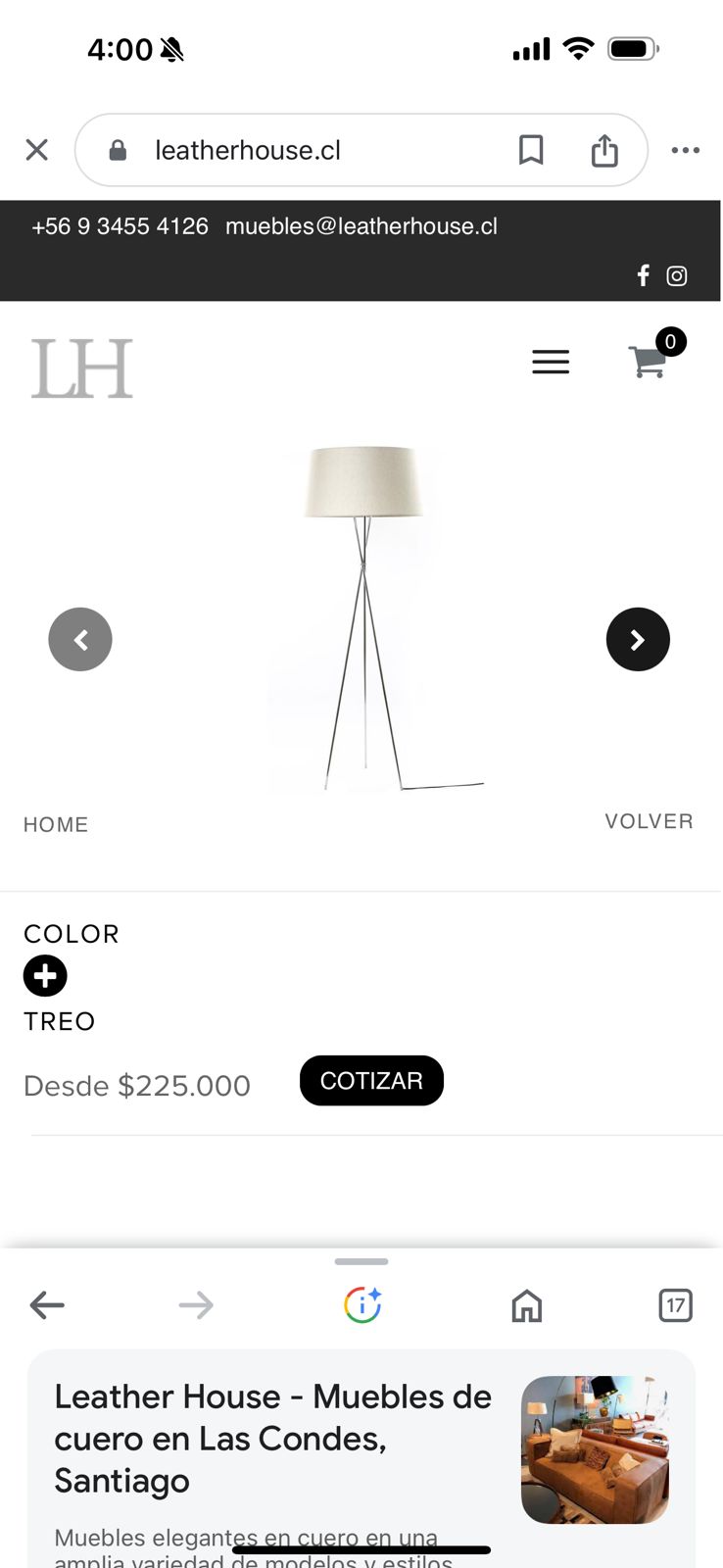Go back in browser history
723x1568 pixels.
pyautogui.click(x=47, y=1305)
